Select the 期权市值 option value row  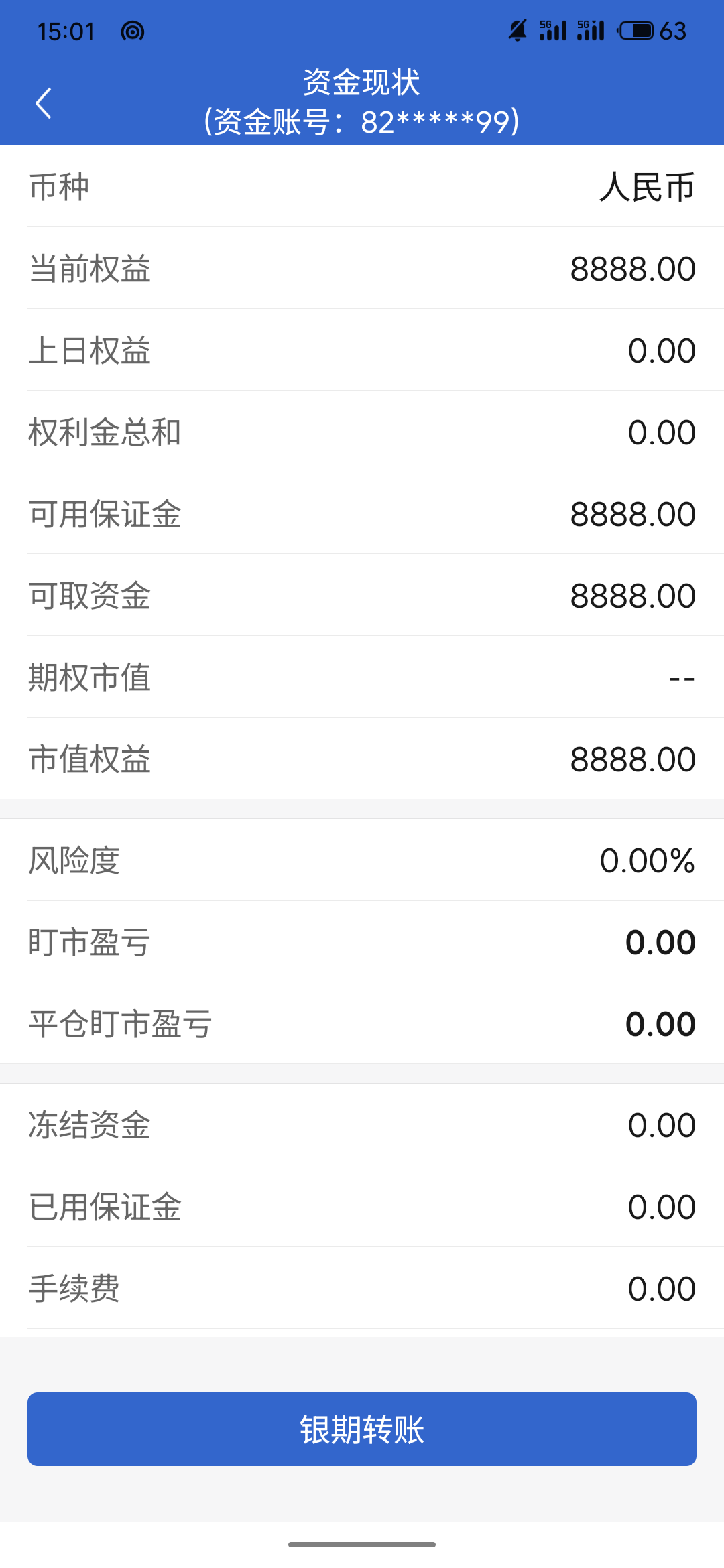362,677
